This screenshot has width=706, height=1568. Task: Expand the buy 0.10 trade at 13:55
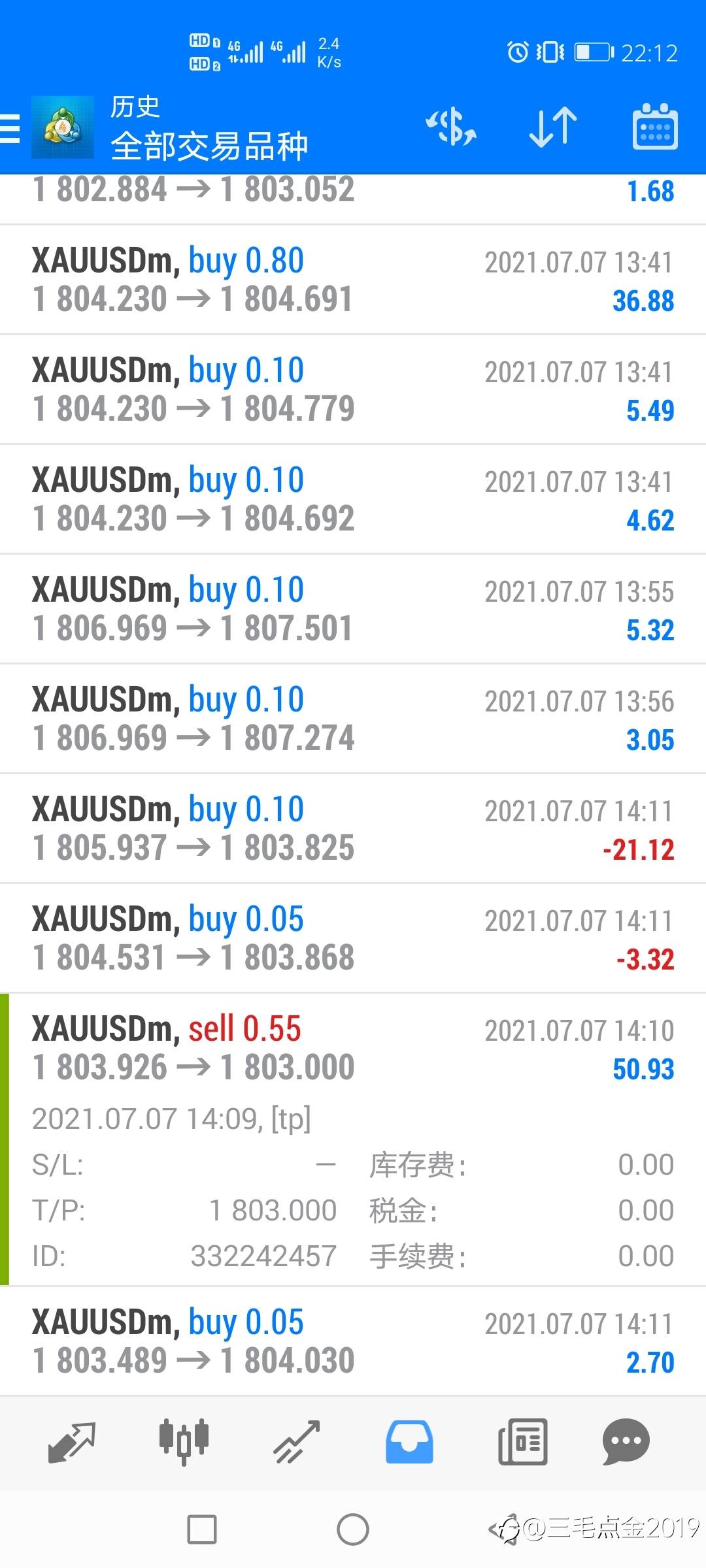[x=353, y=609]
